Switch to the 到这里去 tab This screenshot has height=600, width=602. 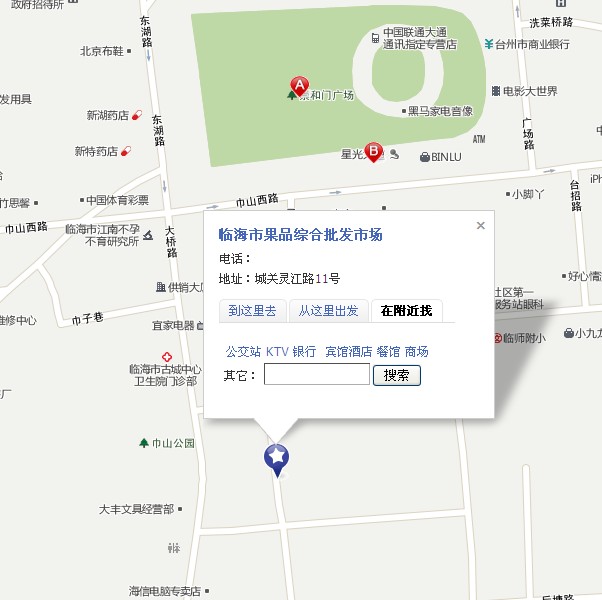pyautogui.click(x=252, y=311)
